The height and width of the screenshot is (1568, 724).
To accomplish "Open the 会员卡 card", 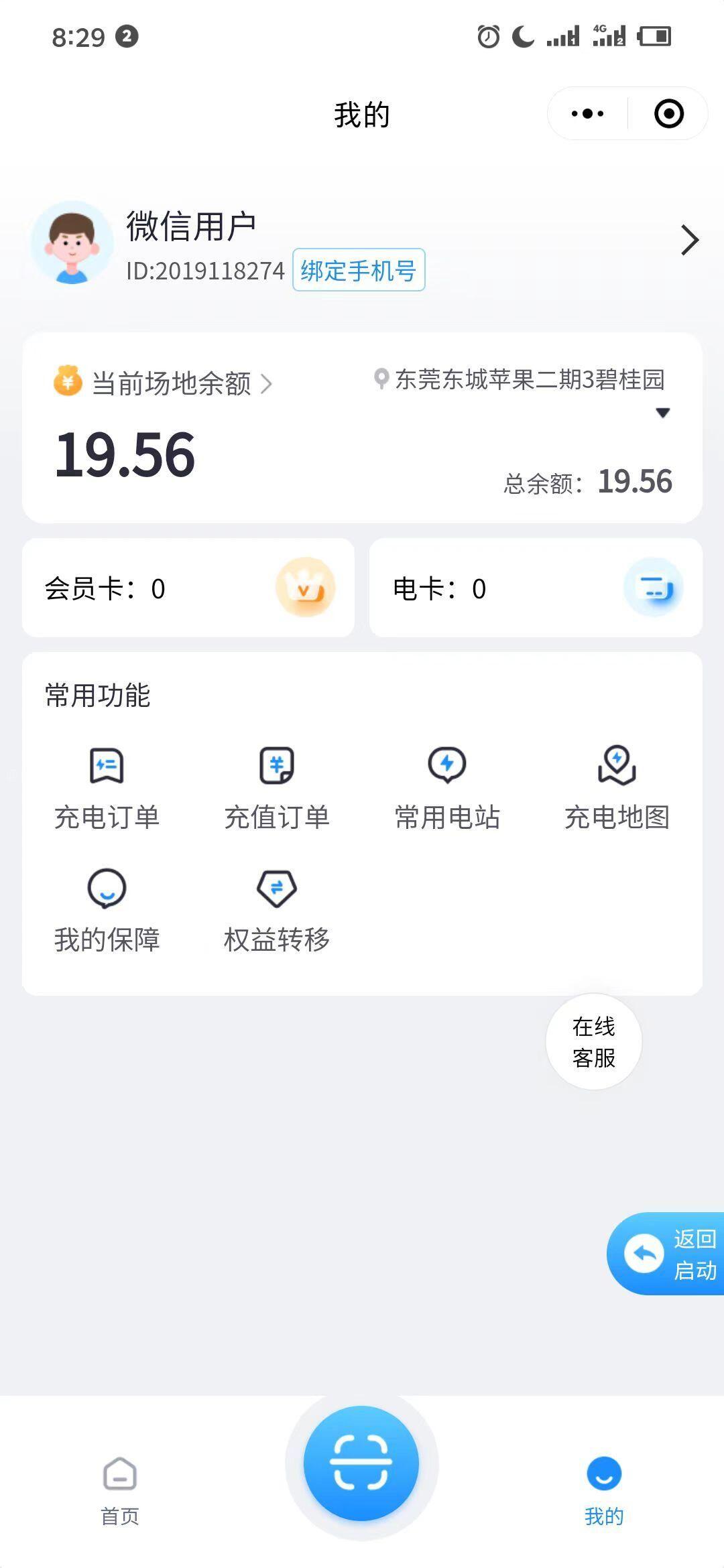I will coord(188,588).
